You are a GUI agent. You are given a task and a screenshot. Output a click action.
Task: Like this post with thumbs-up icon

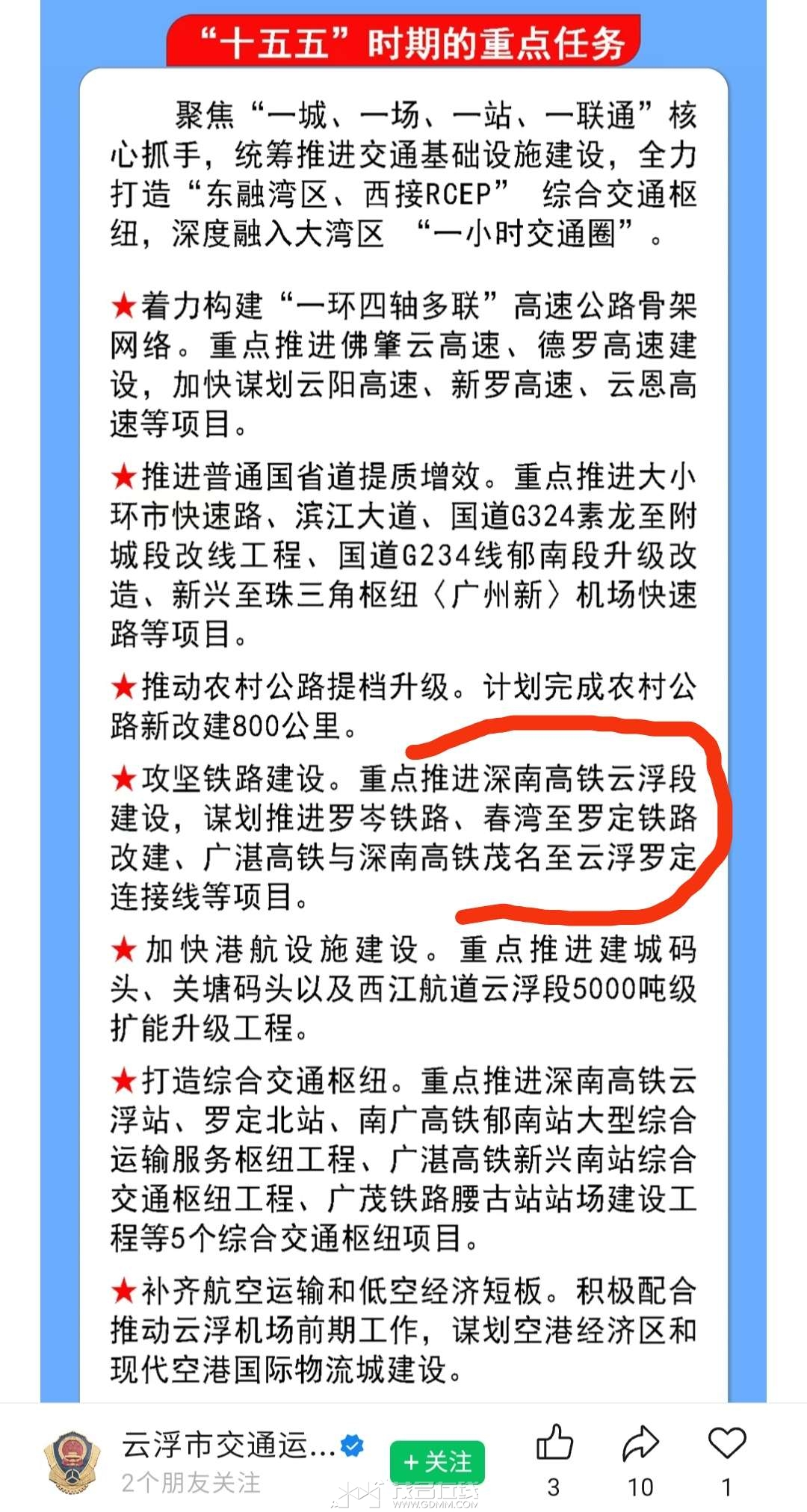(554, 1442)
